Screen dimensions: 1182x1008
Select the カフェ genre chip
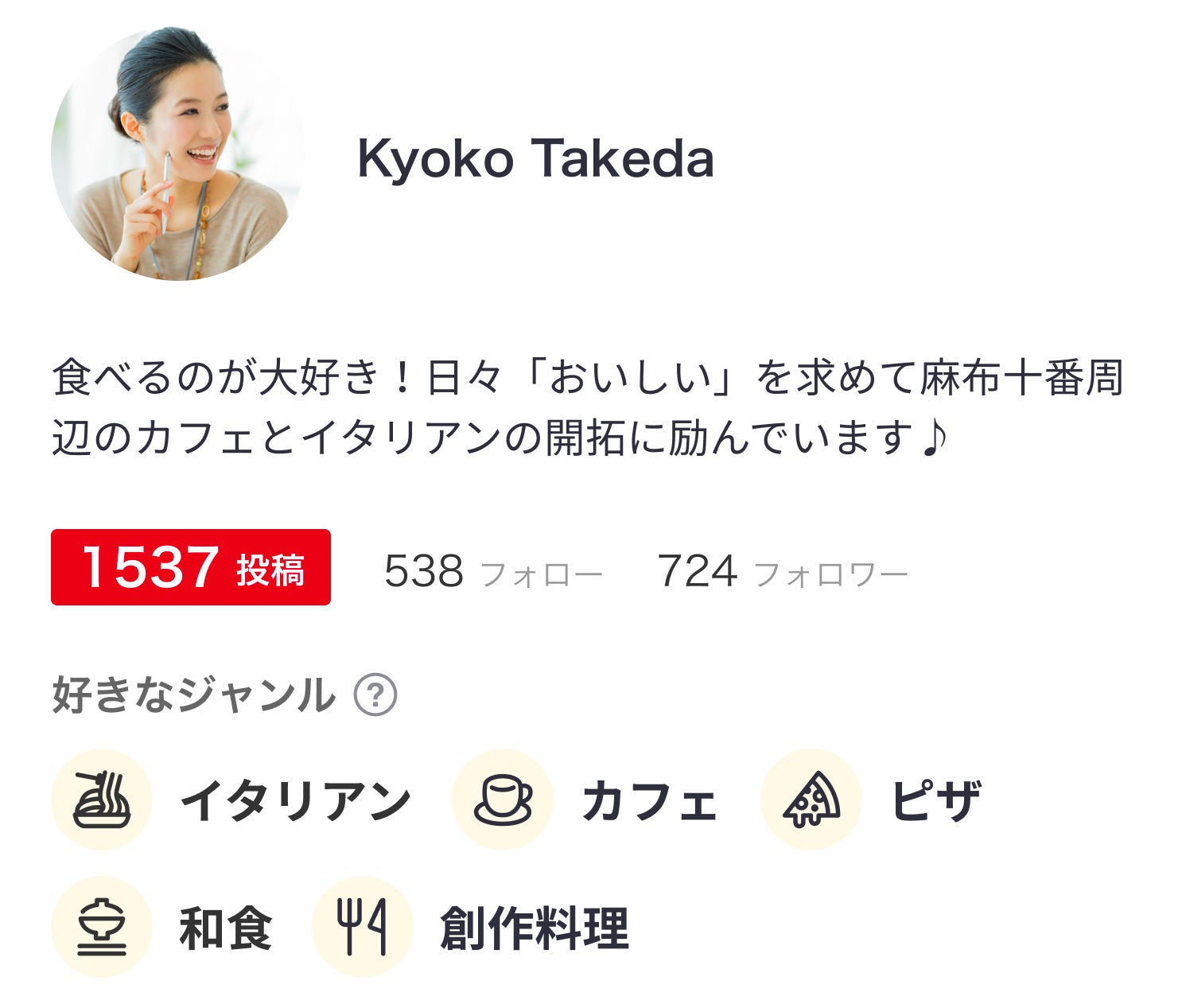[585, 800]
